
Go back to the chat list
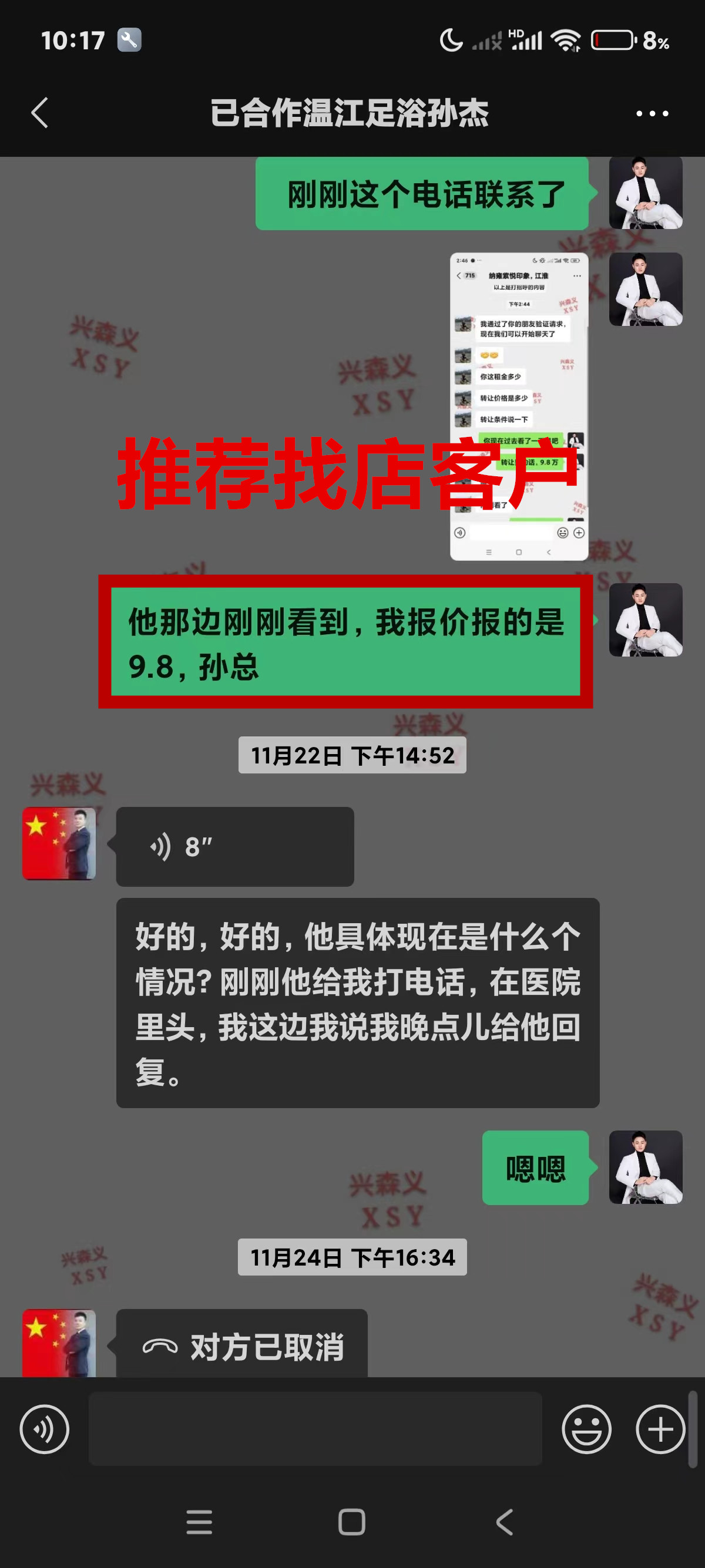pyautogui.click(x=39, y=113)
